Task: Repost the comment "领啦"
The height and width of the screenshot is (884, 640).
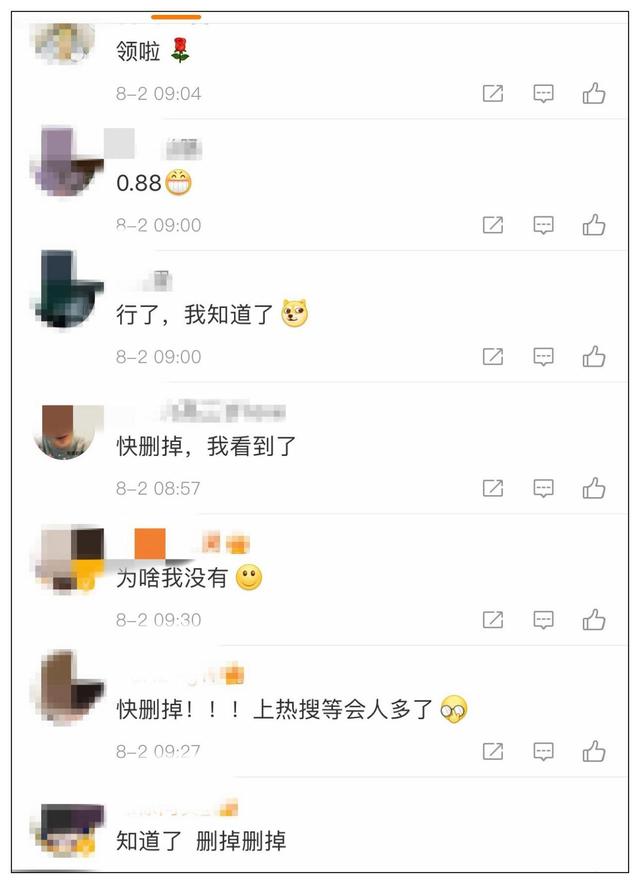Action: click(493, 94)
